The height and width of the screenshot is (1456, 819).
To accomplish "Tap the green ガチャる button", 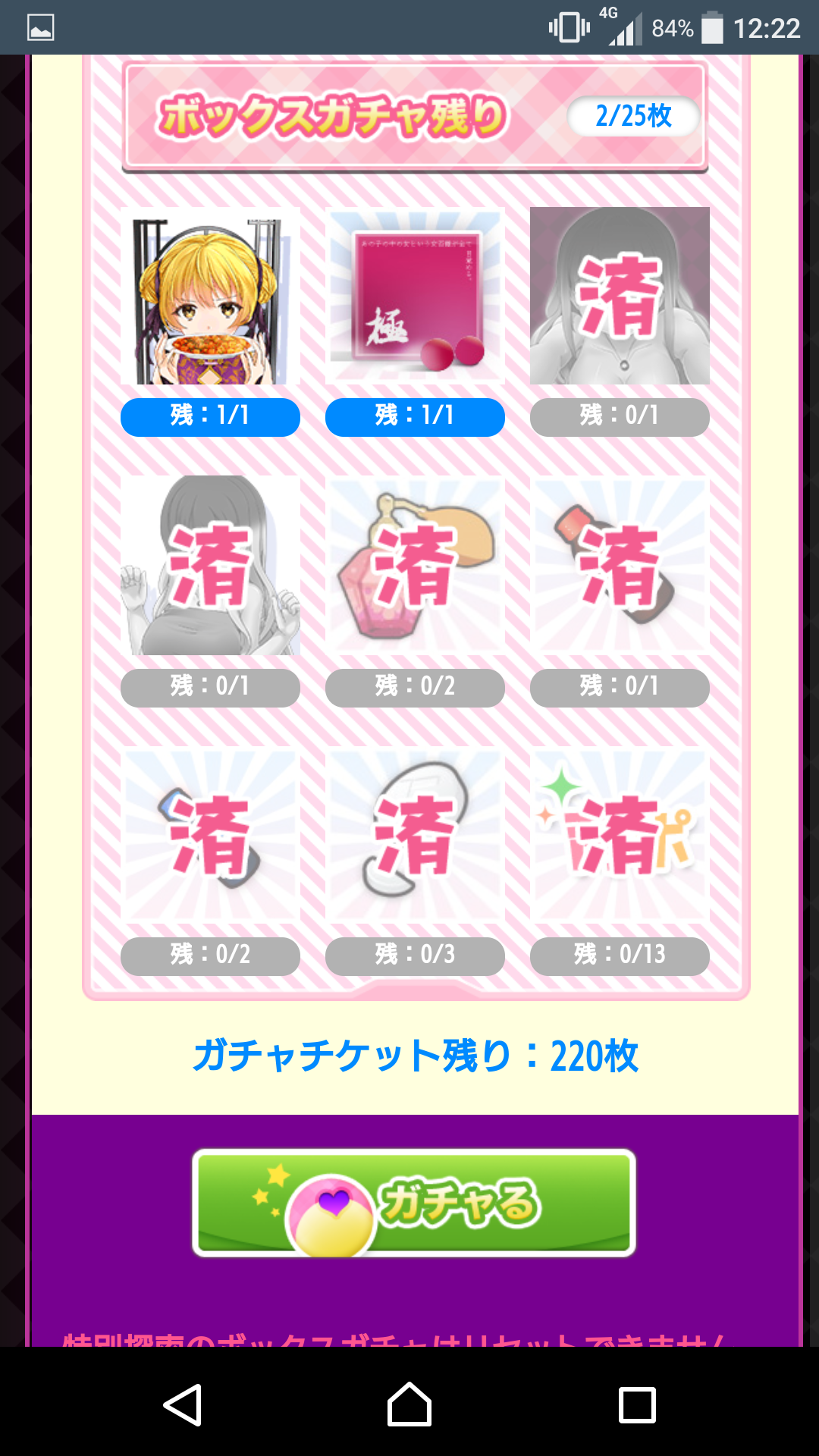I will (413, 1203).
